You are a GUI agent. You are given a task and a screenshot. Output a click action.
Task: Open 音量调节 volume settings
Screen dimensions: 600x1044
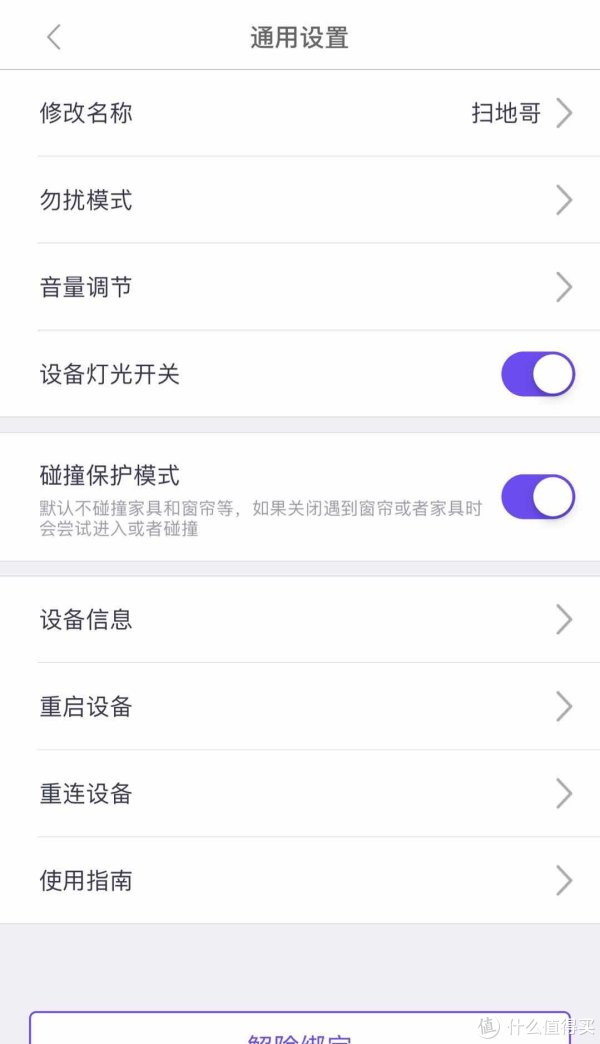pos(300,288)
